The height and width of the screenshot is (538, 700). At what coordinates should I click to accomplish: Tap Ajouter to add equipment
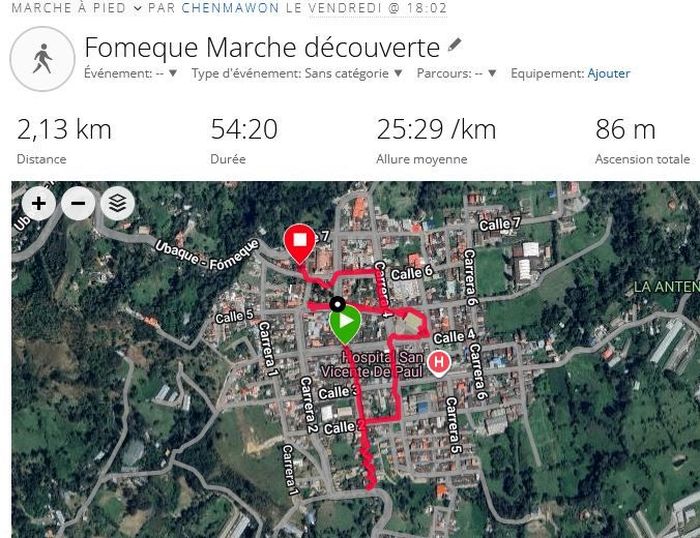(608, 73)
